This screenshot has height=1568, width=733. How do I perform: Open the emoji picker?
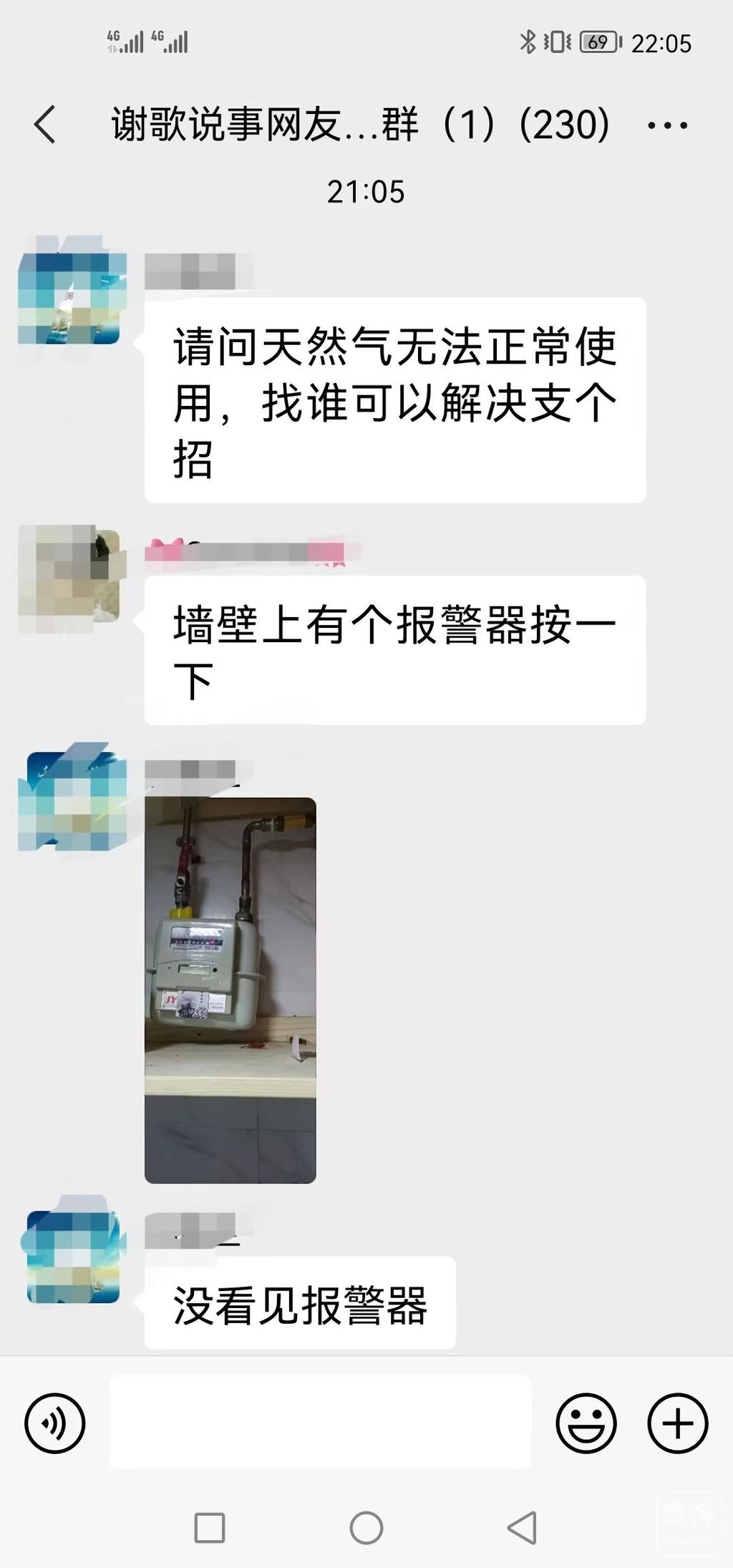(586, 1423)
